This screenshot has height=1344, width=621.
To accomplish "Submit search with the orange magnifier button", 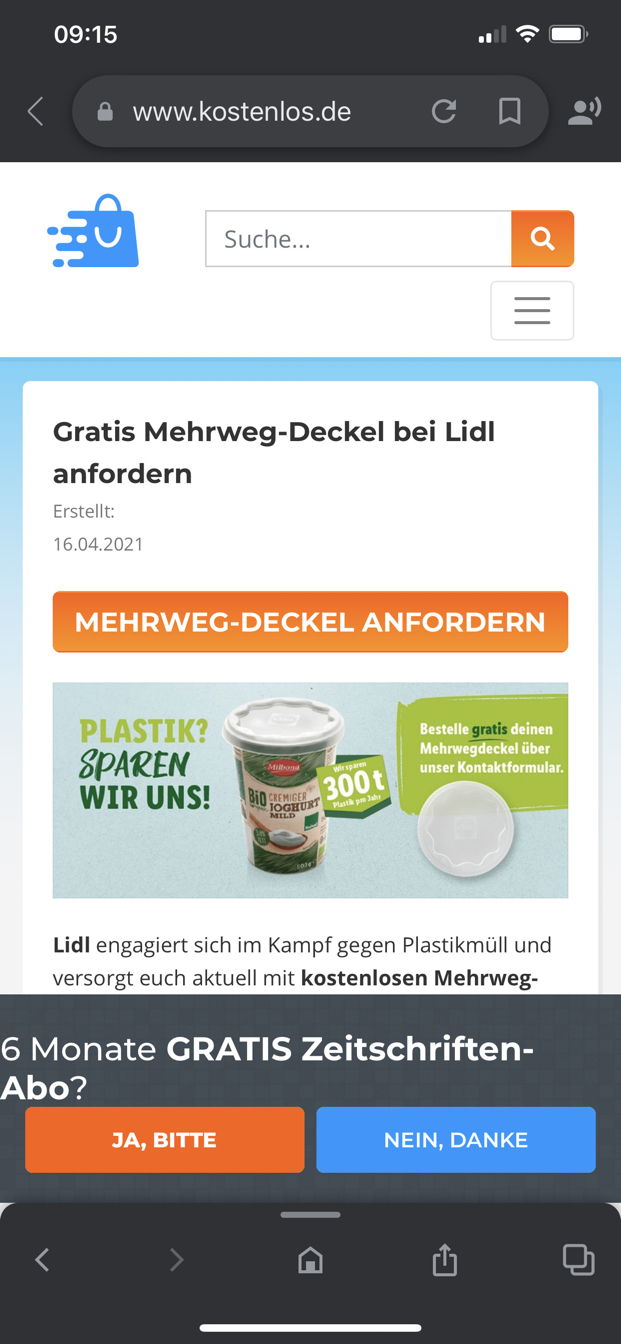I will (x=542, y=239).
